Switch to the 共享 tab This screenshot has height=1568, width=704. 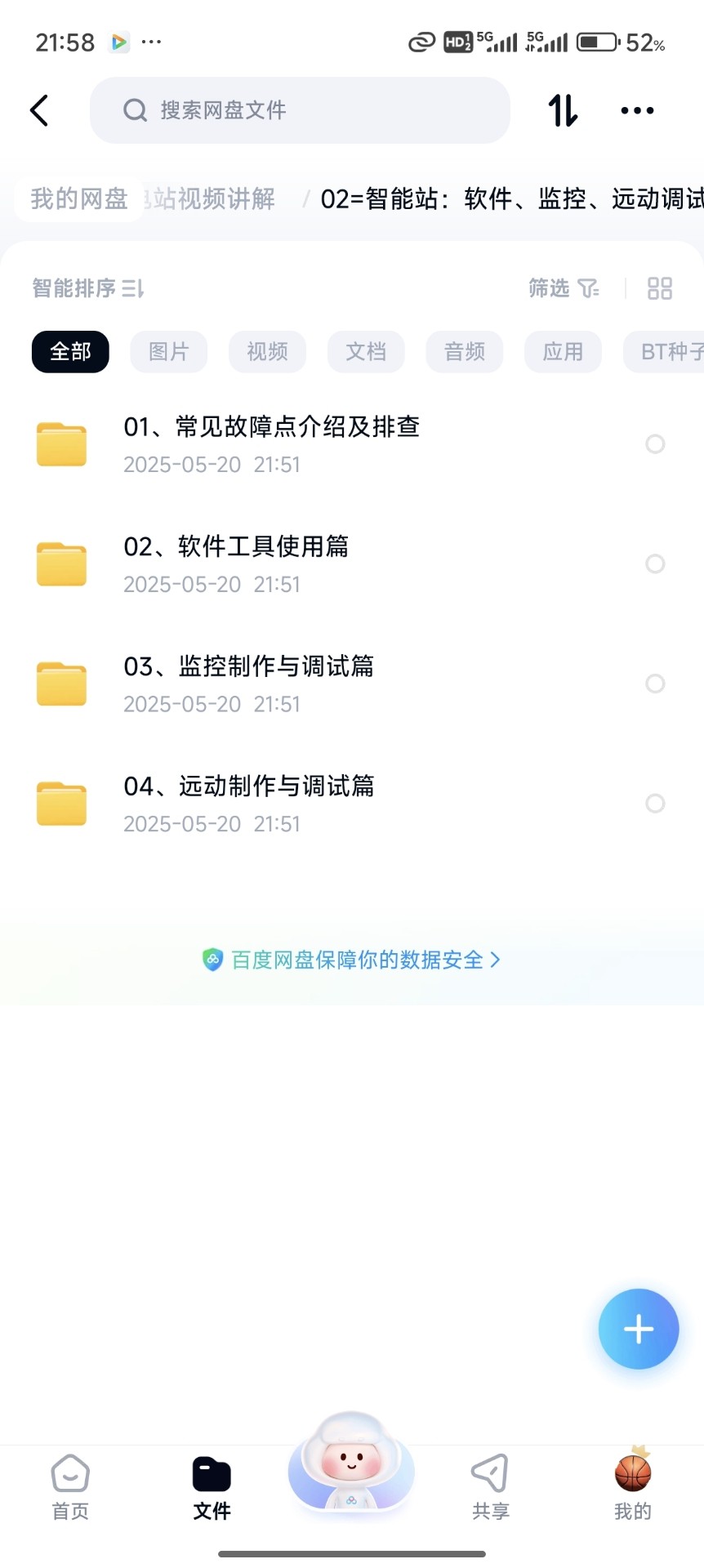(490, 1487)
